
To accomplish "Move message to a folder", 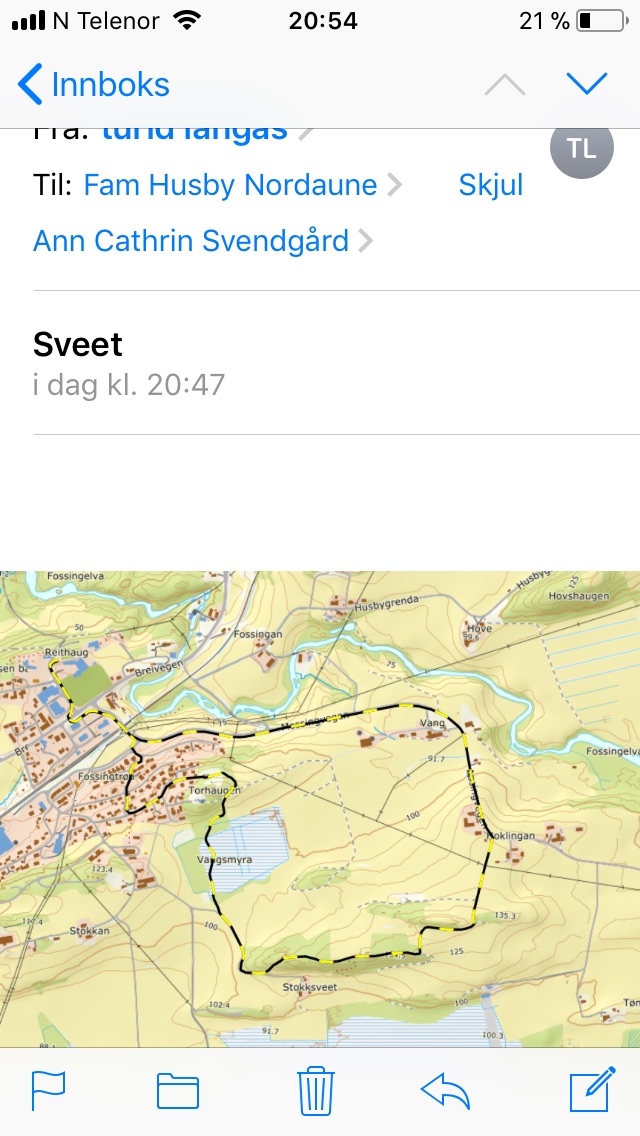I will tap(178, 1090).
